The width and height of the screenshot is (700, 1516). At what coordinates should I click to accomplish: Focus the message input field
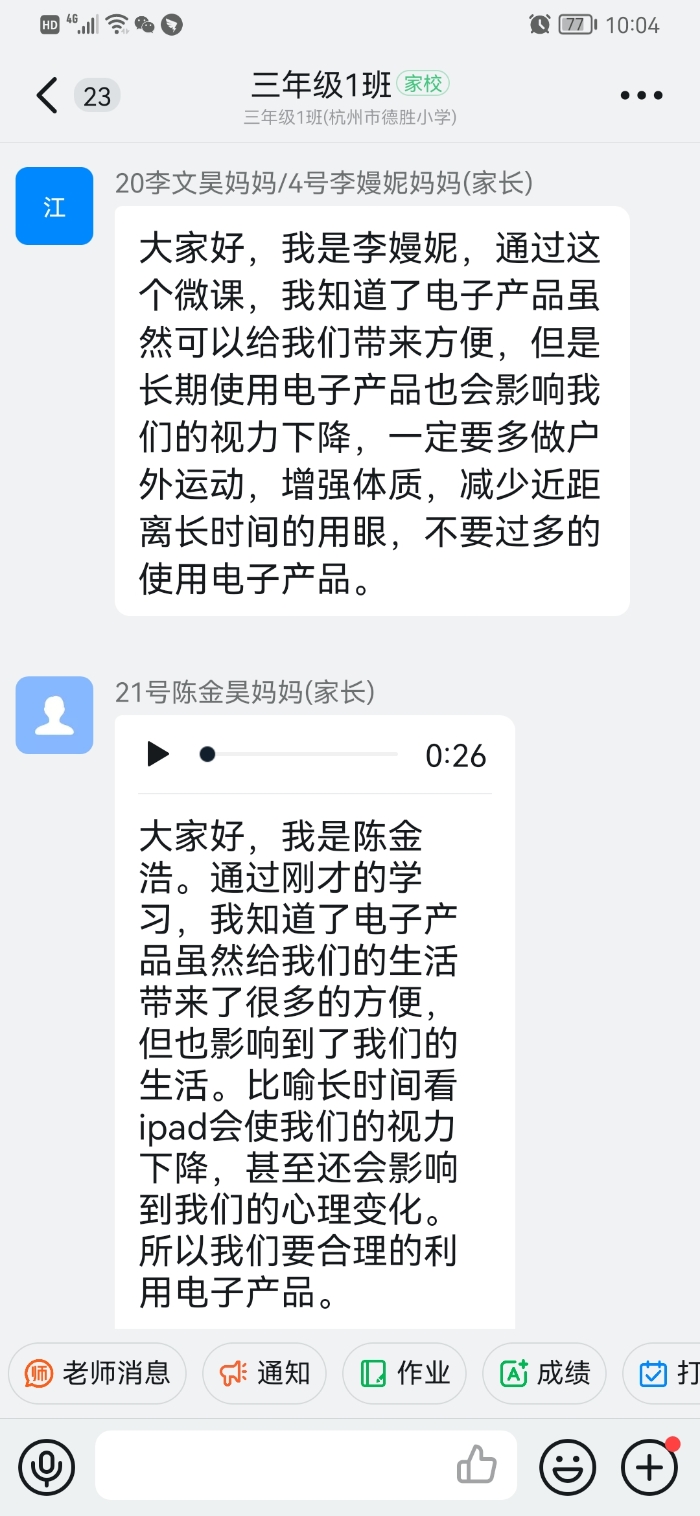click(x=270, y=1466)
